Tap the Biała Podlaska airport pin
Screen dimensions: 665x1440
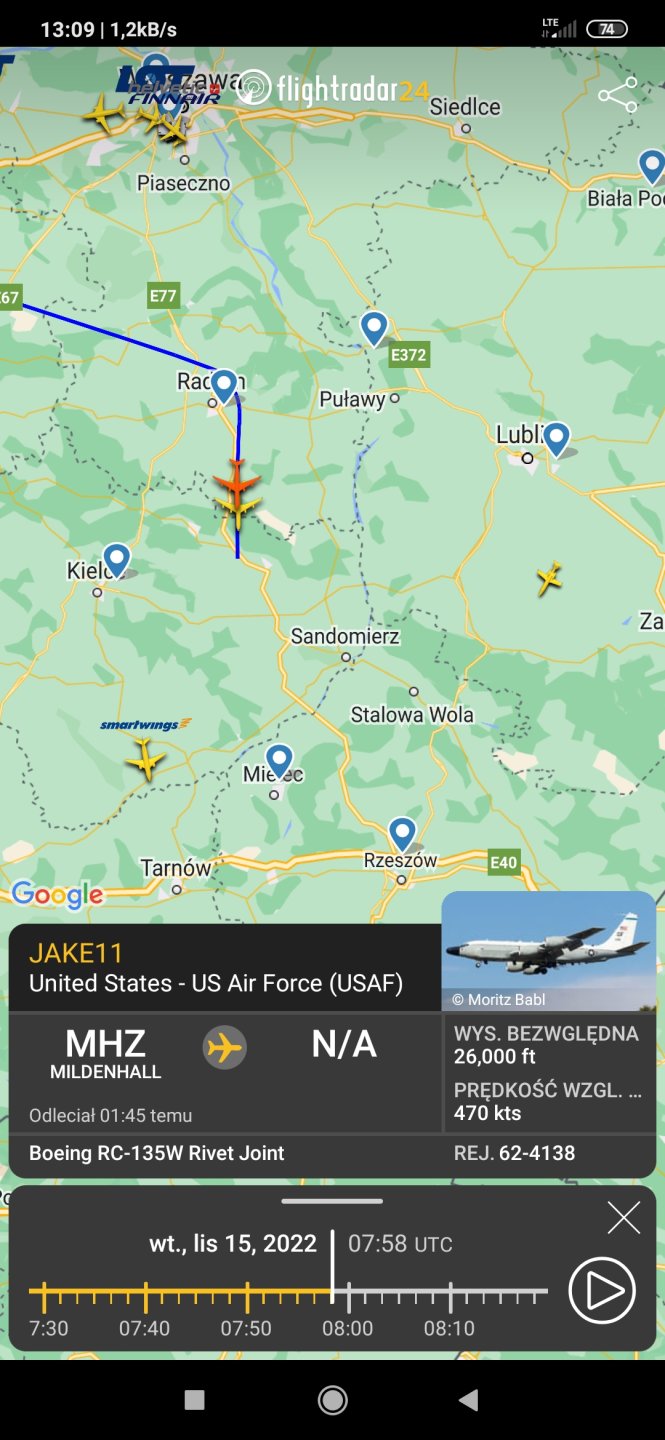[651, 165]
